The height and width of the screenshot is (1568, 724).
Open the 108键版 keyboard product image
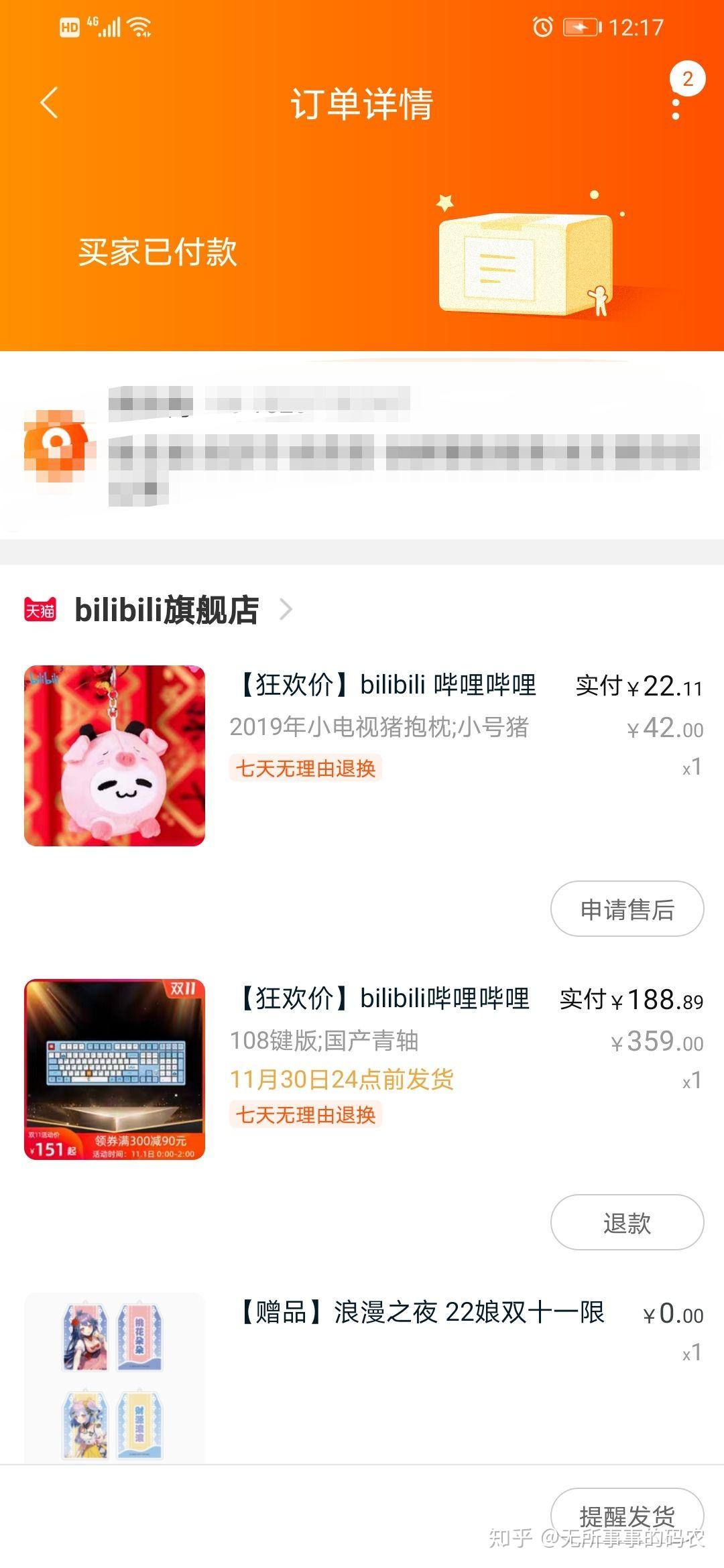pos(115,1069)
